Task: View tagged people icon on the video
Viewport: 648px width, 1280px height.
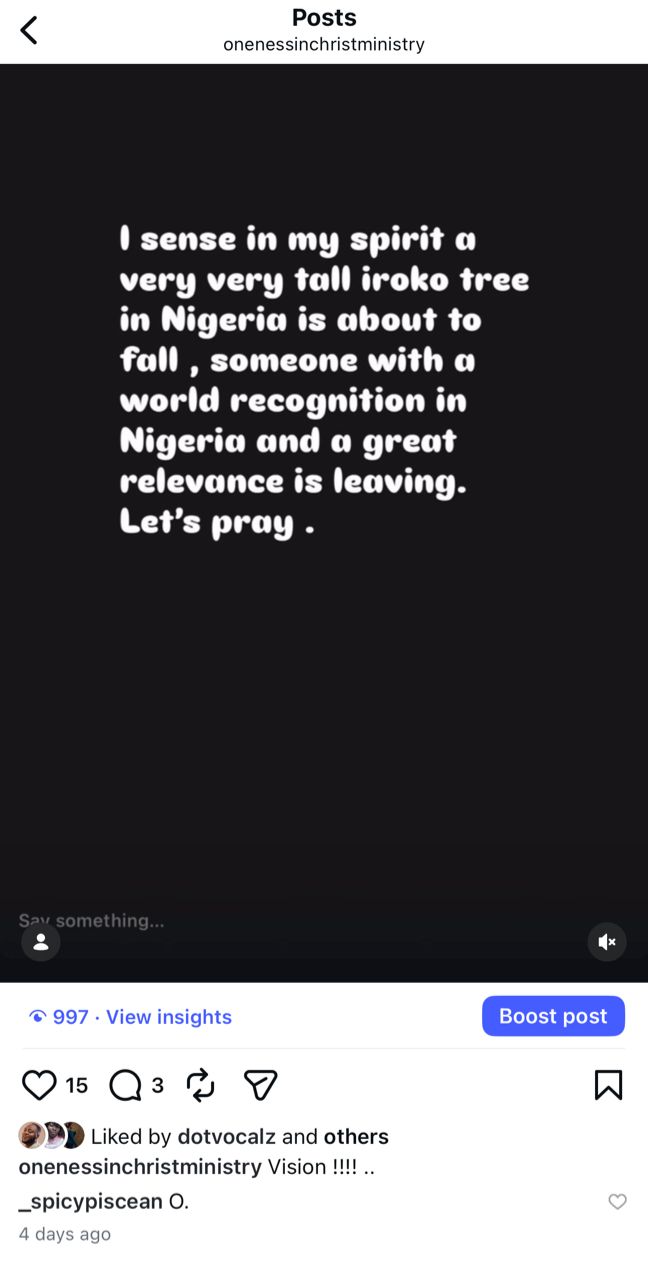Action: [41, 942]
